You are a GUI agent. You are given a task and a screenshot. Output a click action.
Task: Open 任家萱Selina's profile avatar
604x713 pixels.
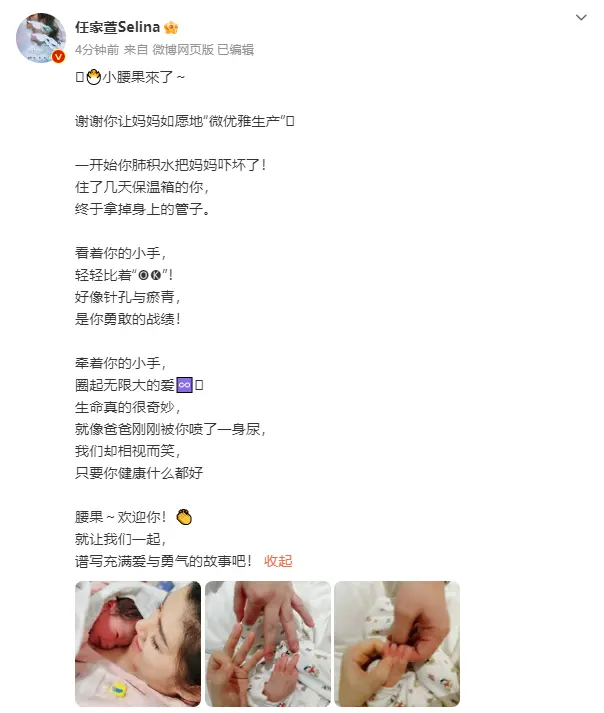[x=41, y=40]
